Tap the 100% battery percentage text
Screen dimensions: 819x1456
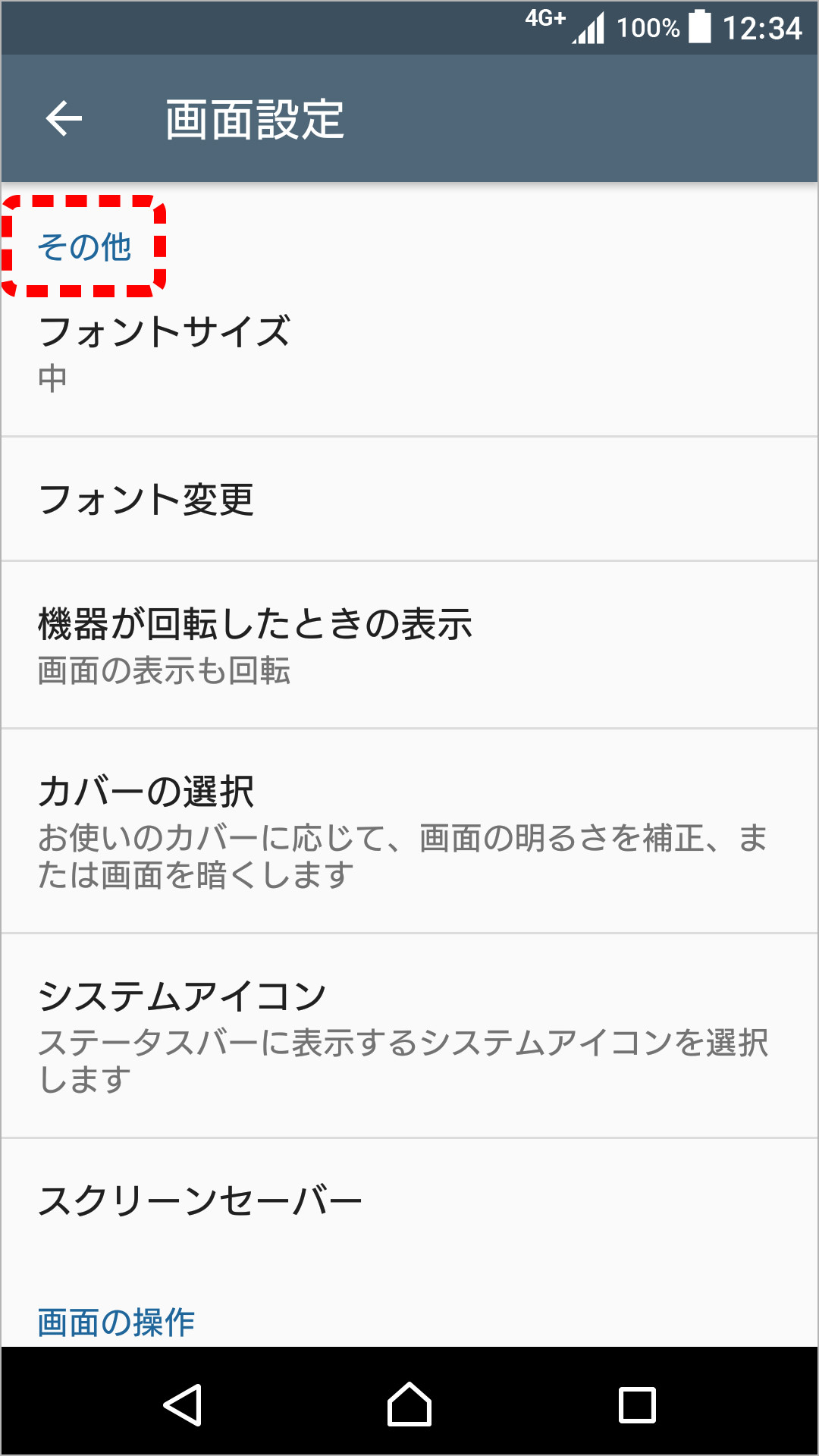[648, 27]
